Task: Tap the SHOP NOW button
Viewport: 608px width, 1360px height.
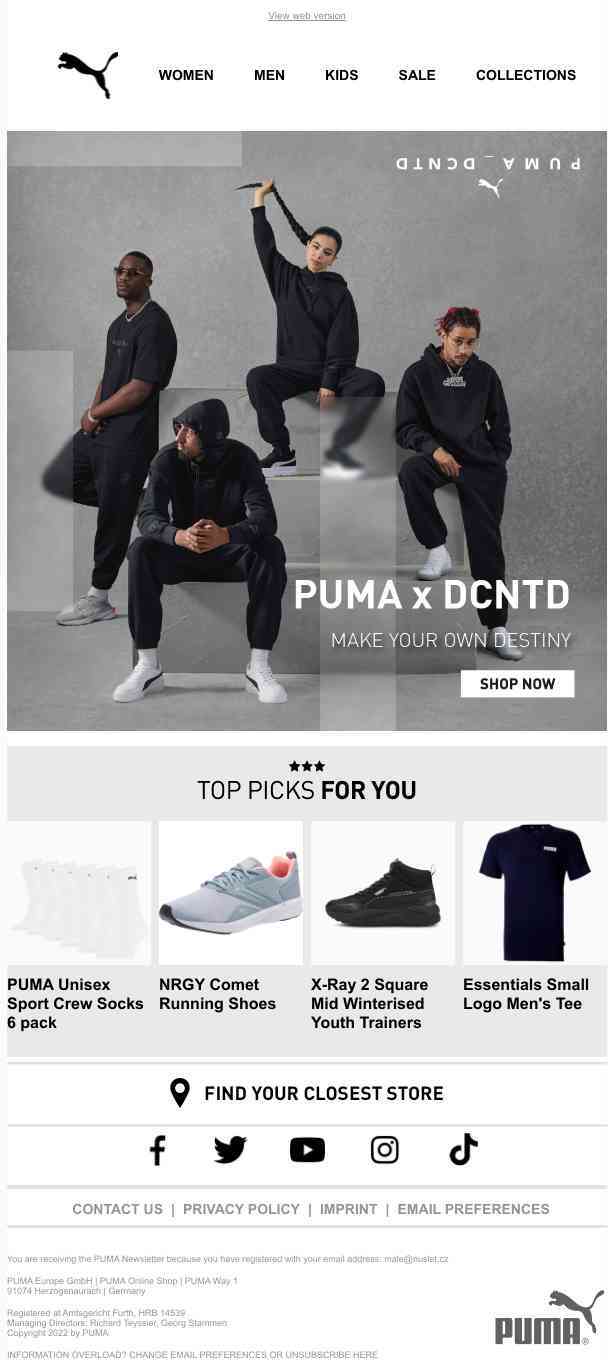Action: coord(517,684)
